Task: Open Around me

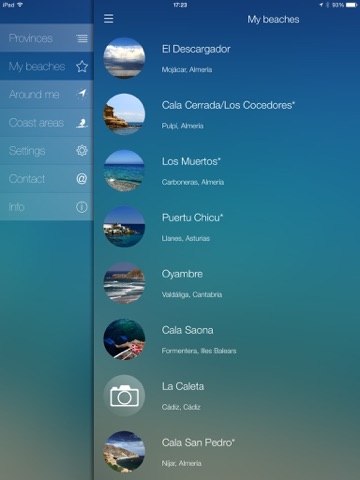Action: pyautogui.click(x=47, y=94)
